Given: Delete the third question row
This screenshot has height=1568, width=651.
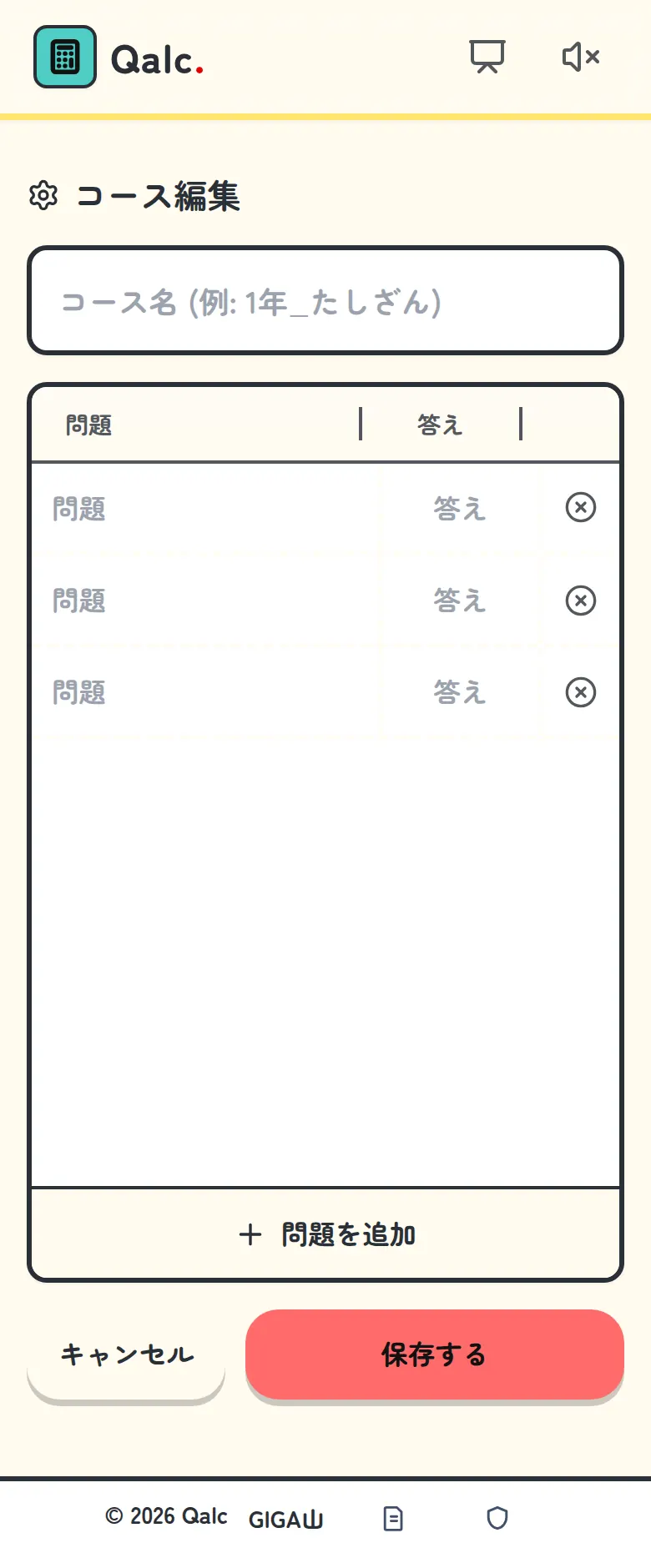Looking at the screenshot, I should pos(581,692).
